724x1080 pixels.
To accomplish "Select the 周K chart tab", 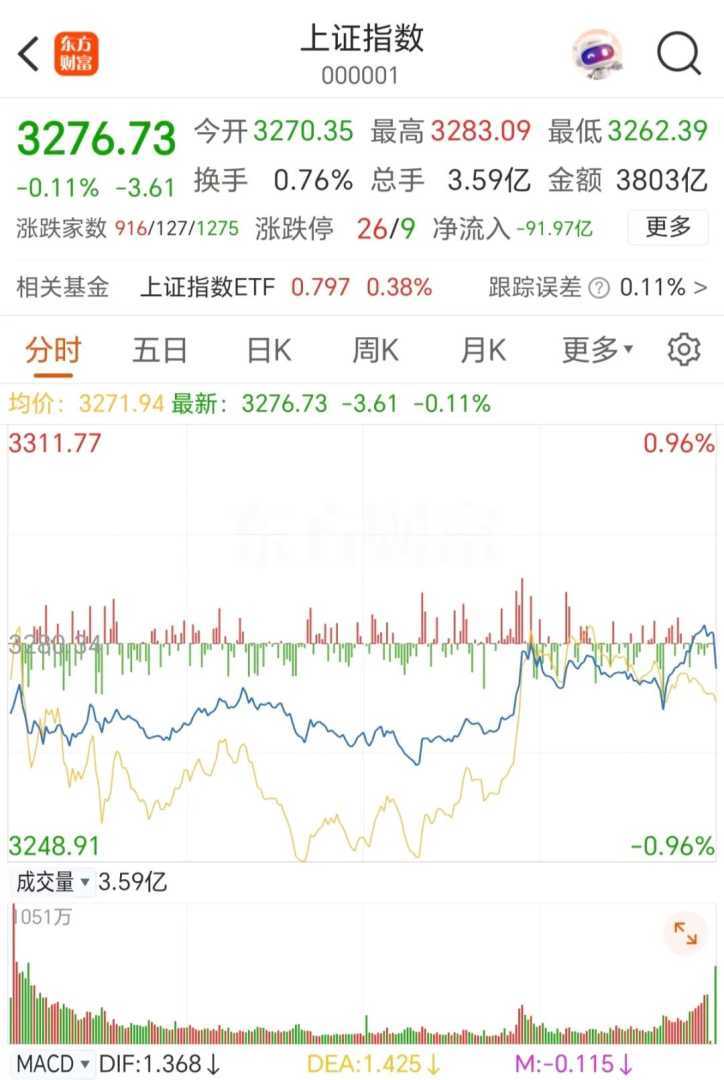I will click(x=375, y=350).
